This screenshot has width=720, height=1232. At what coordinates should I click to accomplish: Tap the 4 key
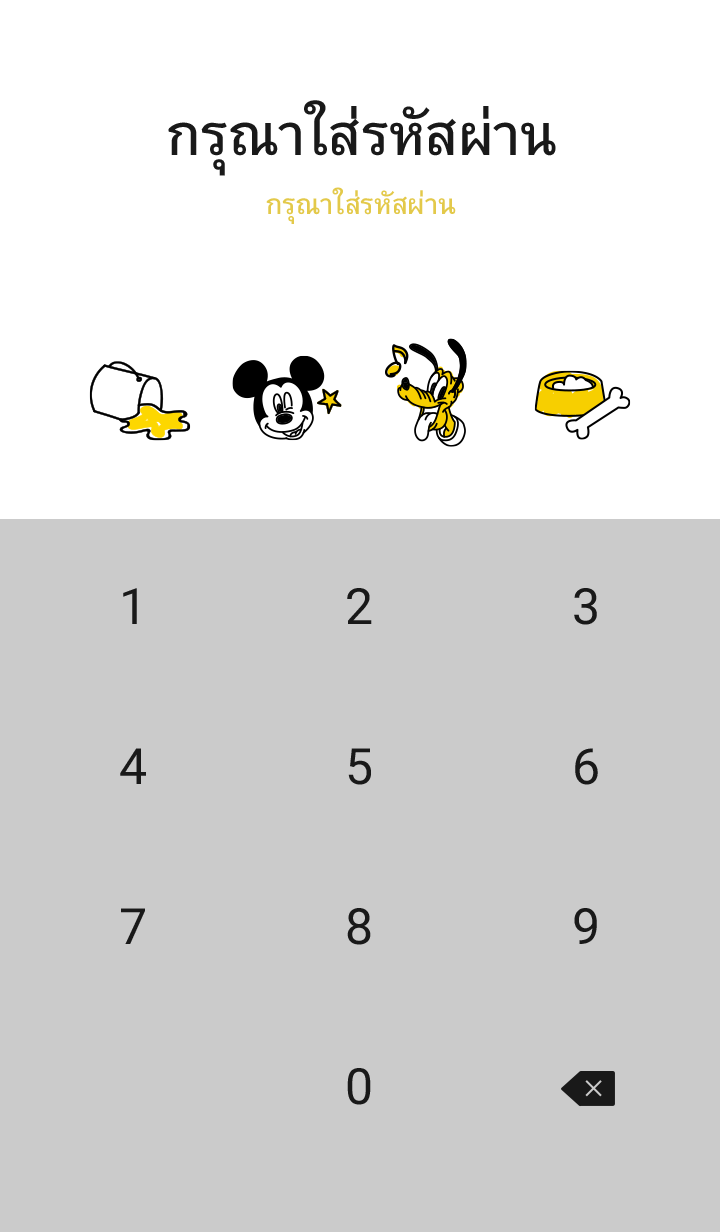[133, 767]
